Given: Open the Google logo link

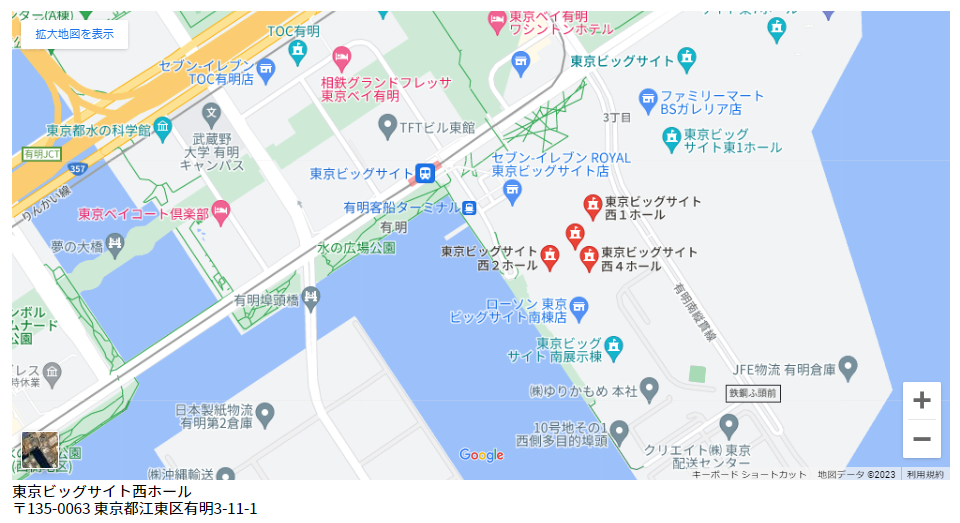Looking at the screenshot, I should click(482, 455).
